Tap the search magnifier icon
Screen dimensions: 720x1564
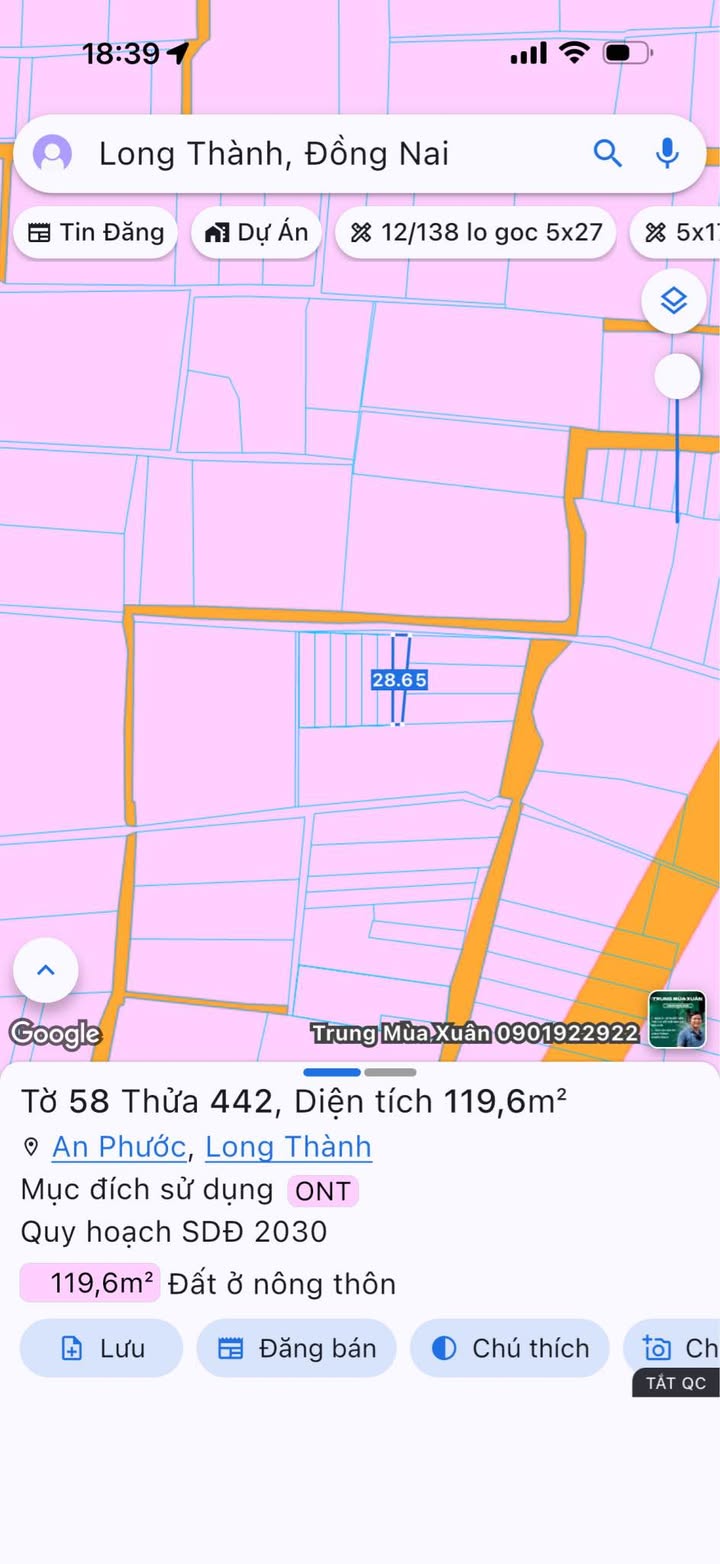click(607, 153)
